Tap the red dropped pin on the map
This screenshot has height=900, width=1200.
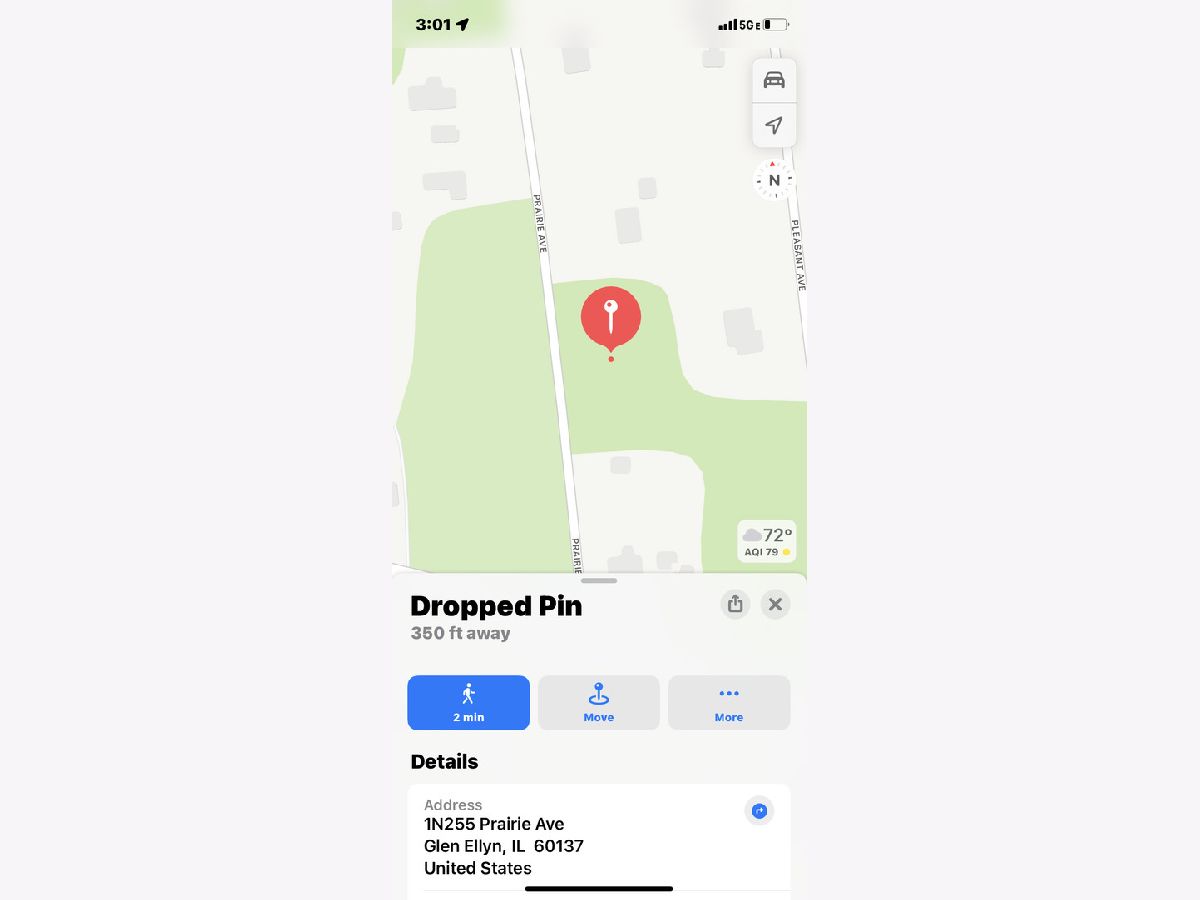point(611,318)
